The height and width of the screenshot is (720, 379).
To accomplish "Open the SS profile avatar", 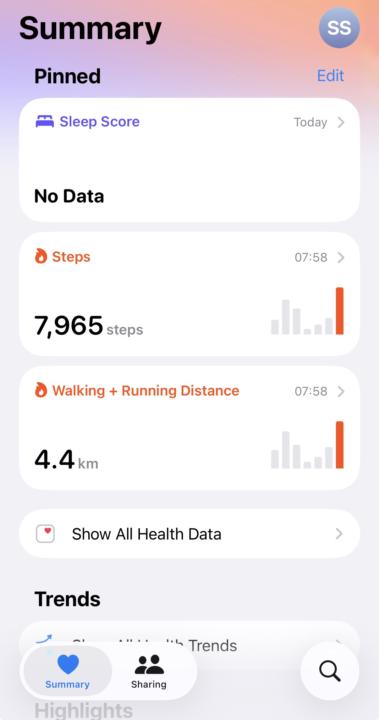I will [x=339, y=28].
